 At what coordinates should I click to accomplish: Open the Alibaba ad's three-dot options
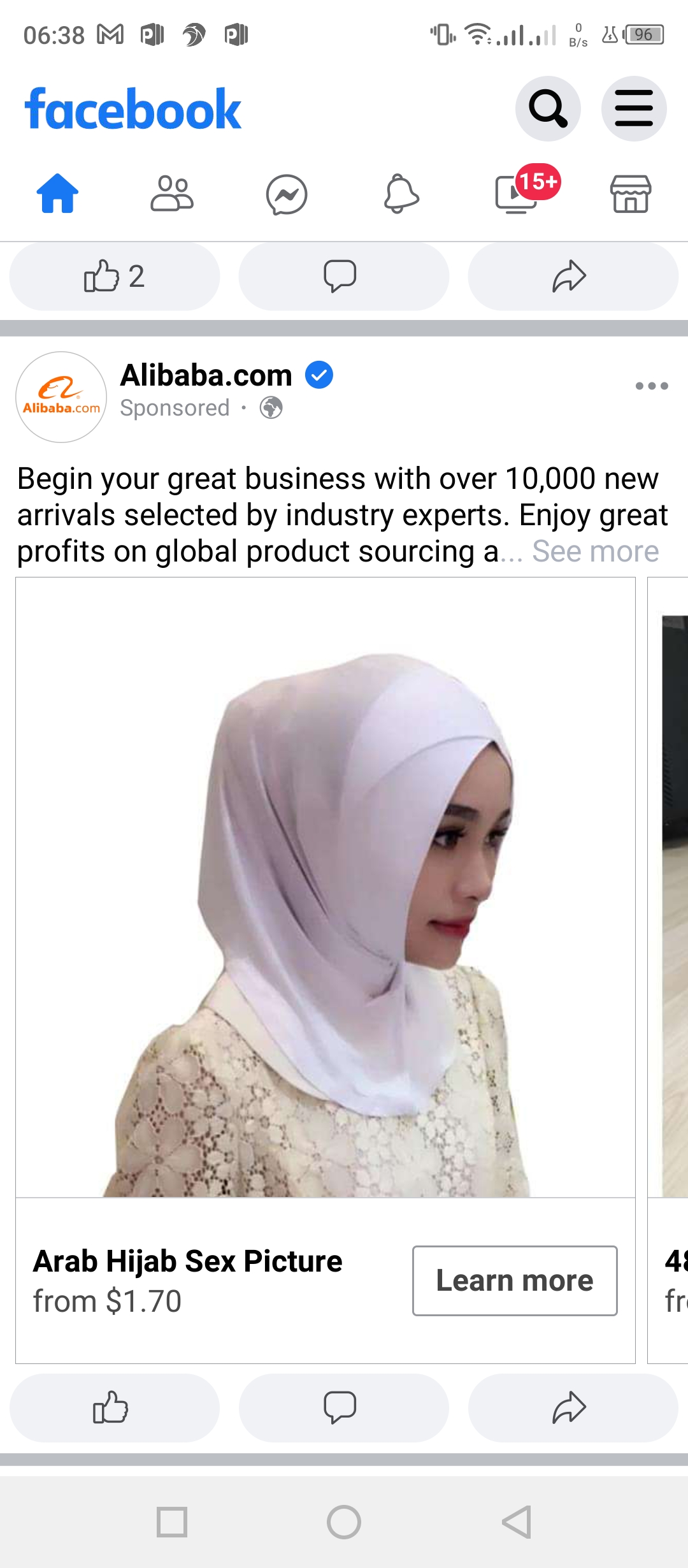[651, 386]
